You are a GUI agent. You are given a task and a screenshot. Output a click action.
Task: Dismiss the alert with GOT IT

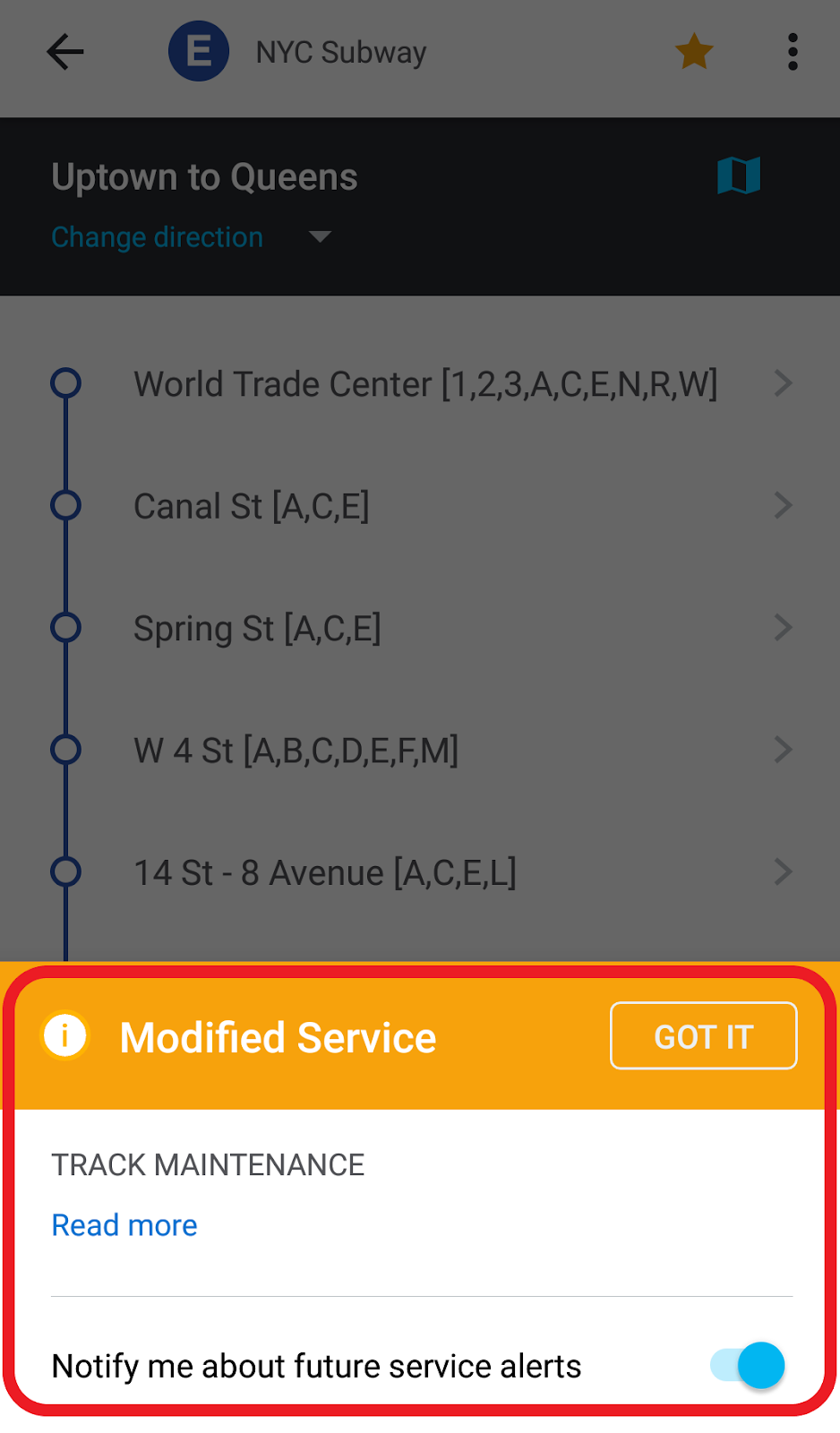point(703,1035)
